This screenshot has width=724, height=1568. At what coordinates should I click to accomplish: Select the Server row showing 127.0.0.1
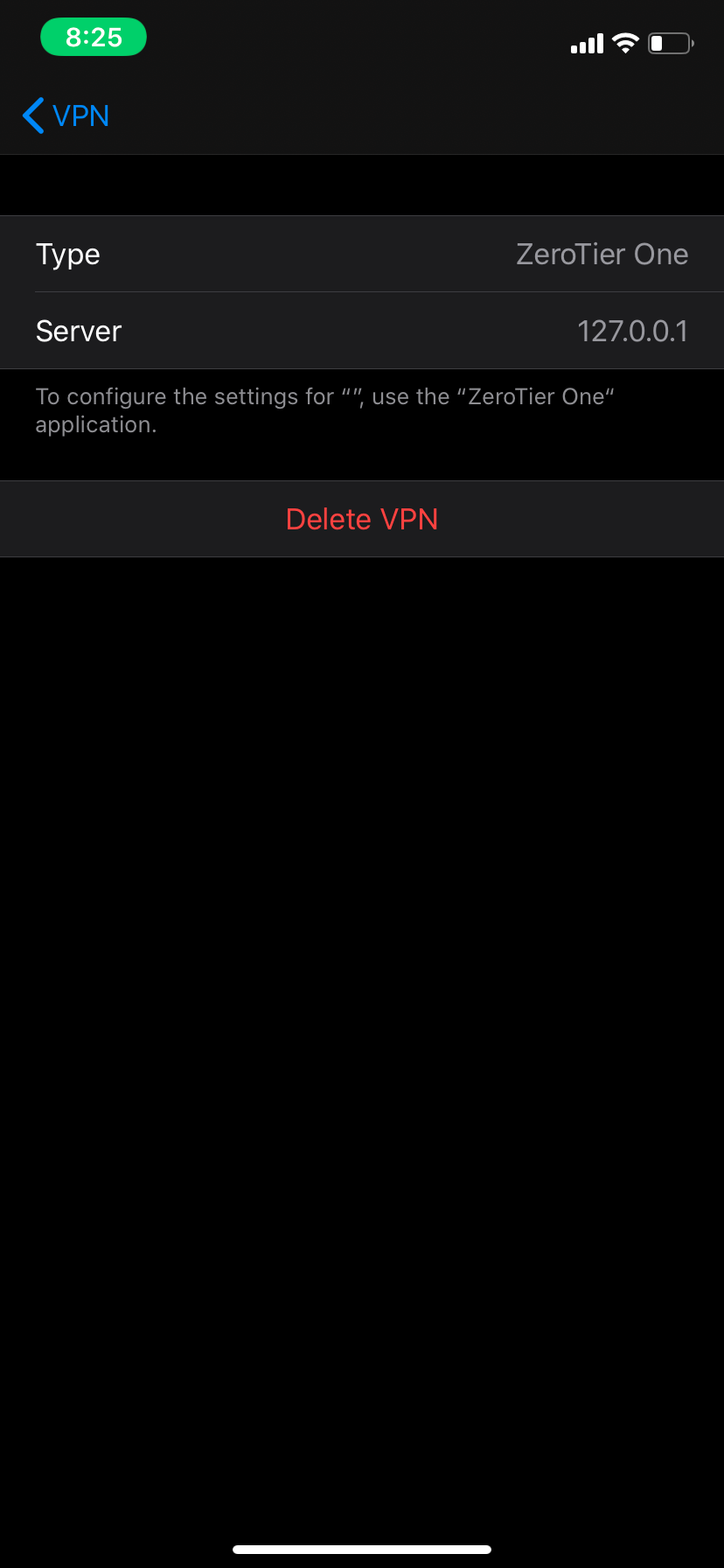pyautogui.click(x=362, y=330)
